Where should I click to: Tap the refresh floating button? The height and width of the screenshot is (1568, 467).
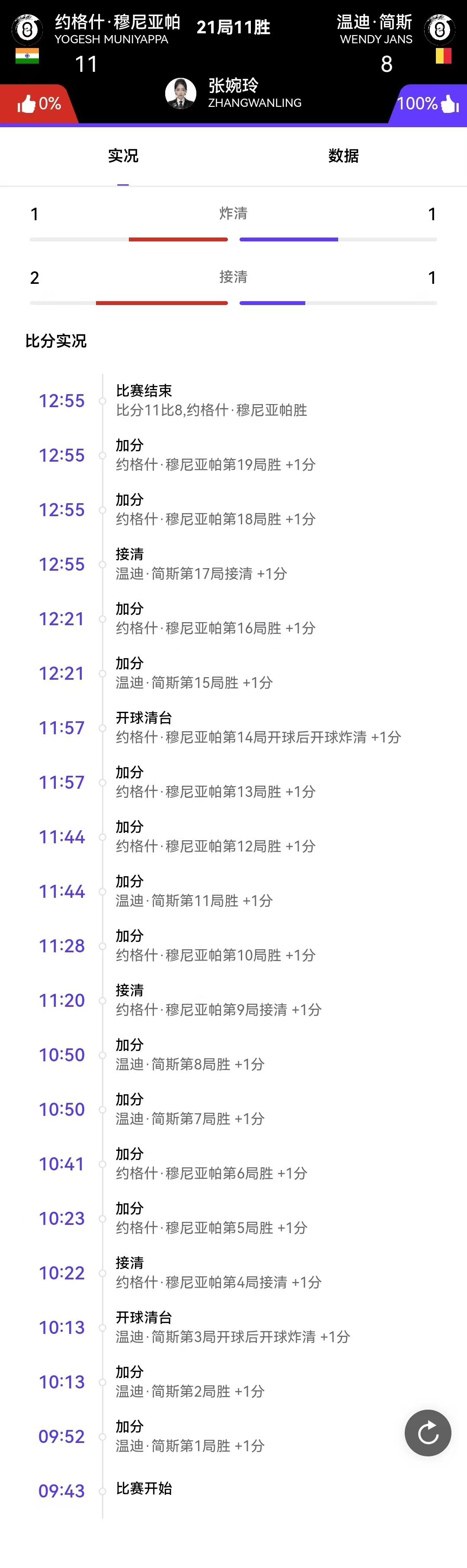428,1432
